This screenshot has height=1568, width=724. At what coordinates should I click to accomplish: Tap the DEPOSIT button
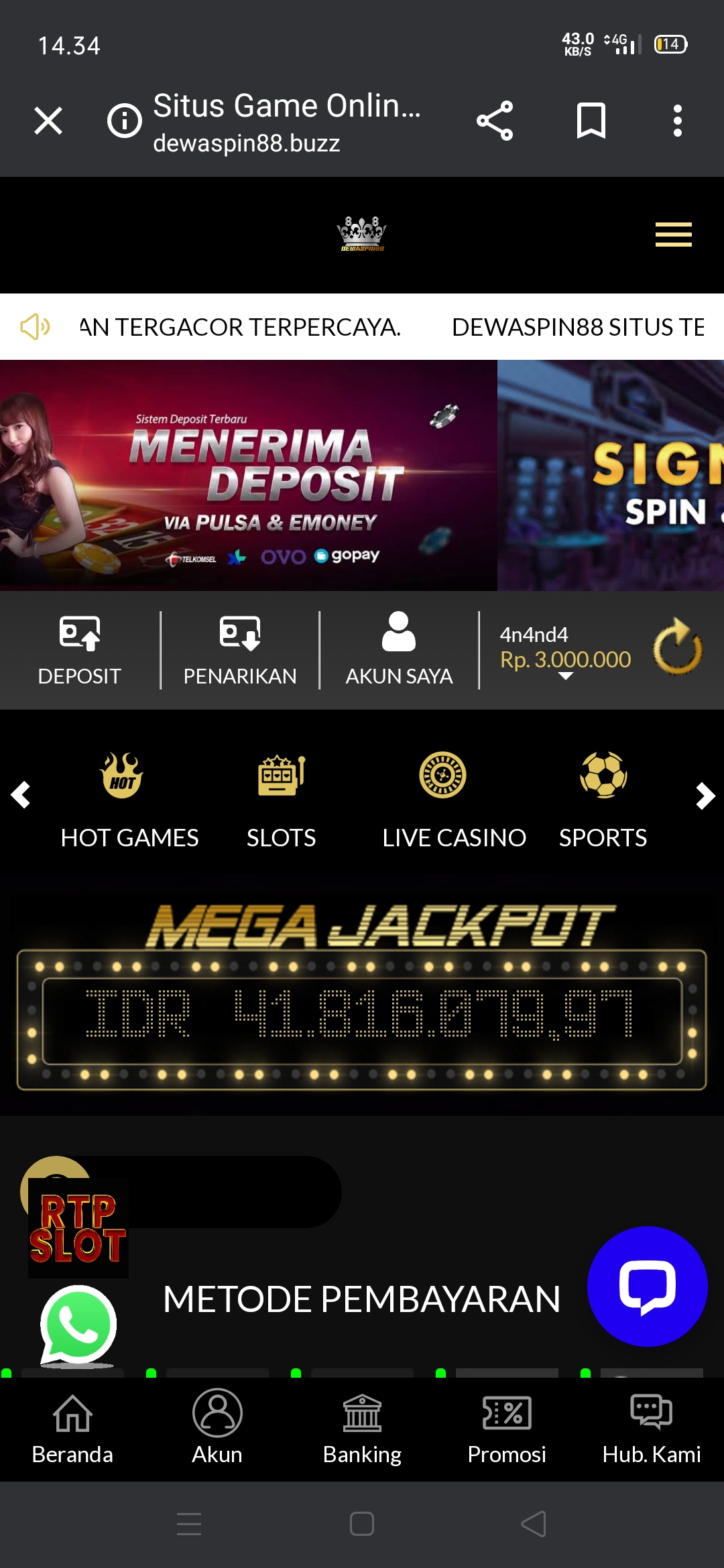(80, 650)
